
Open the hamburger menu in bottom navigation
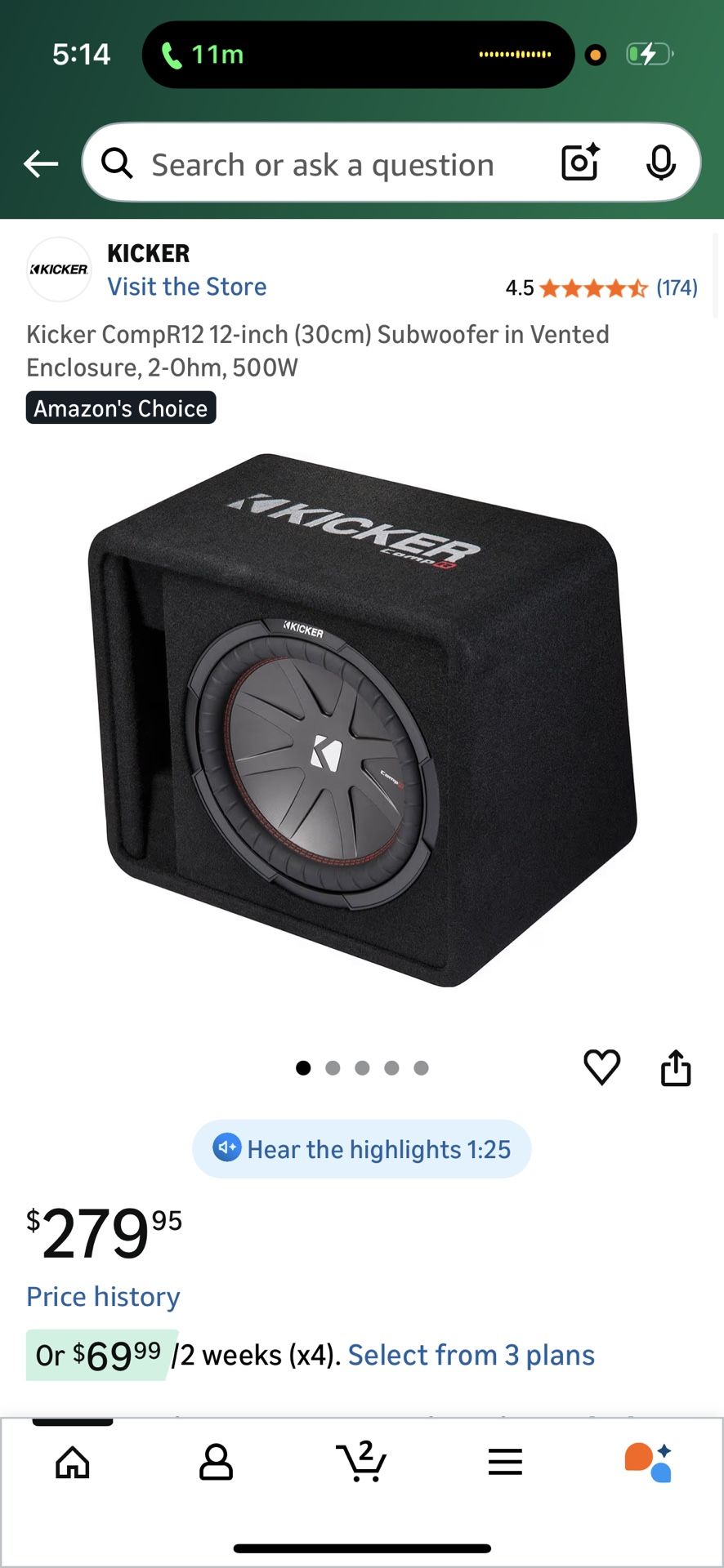pyautogui.click(x=506, y=1462)
